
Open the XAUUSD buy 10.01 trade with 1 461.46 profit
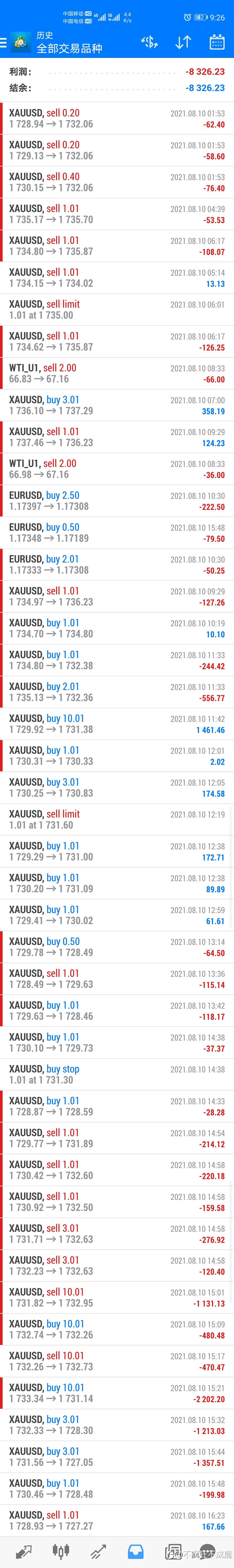click(x=117, y=724)
